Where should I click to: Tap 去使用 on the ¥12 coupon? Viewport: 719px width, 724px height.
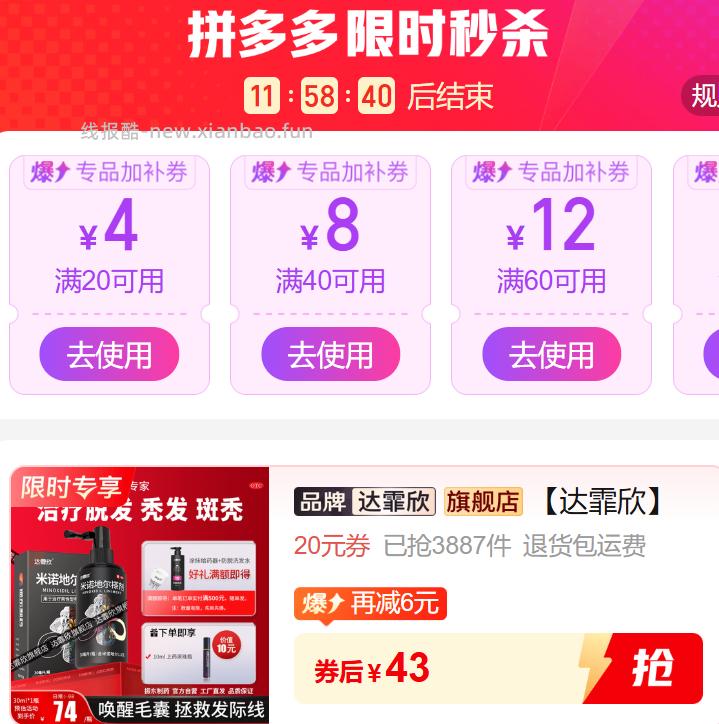[x=551, y=355]
